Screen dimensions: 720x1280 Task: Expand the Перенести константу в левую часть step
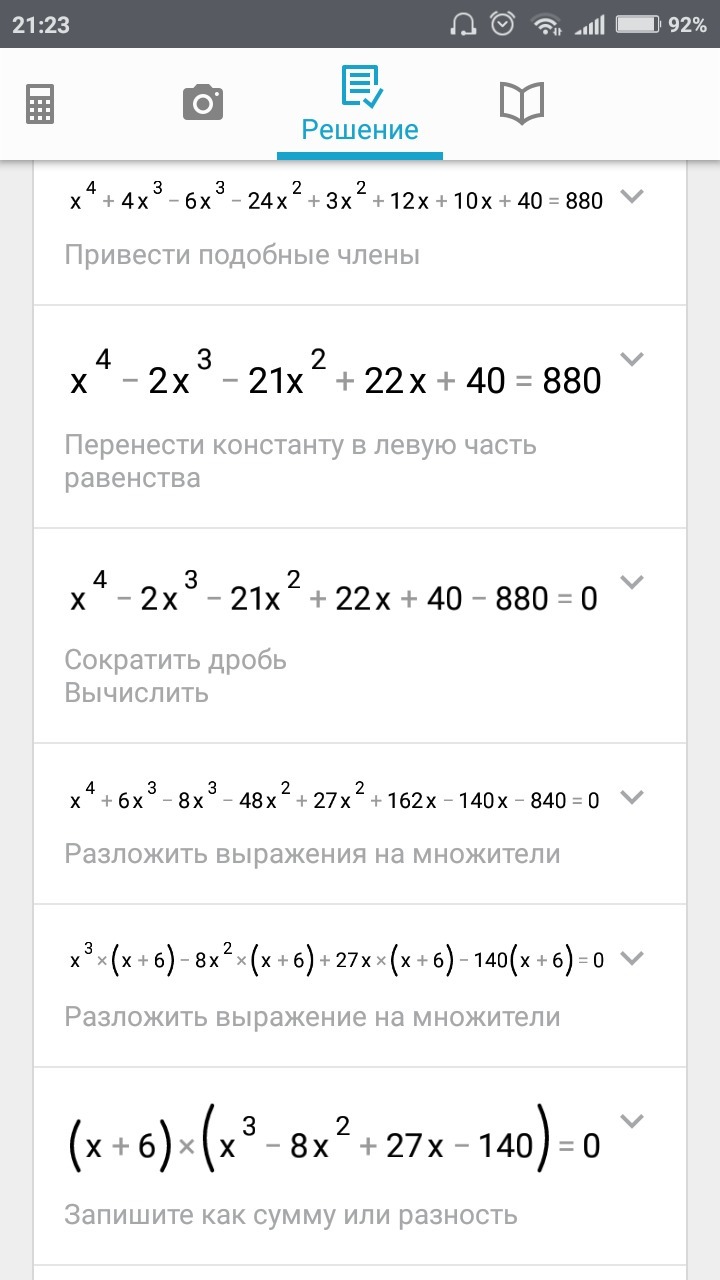(x=631, y=358)
